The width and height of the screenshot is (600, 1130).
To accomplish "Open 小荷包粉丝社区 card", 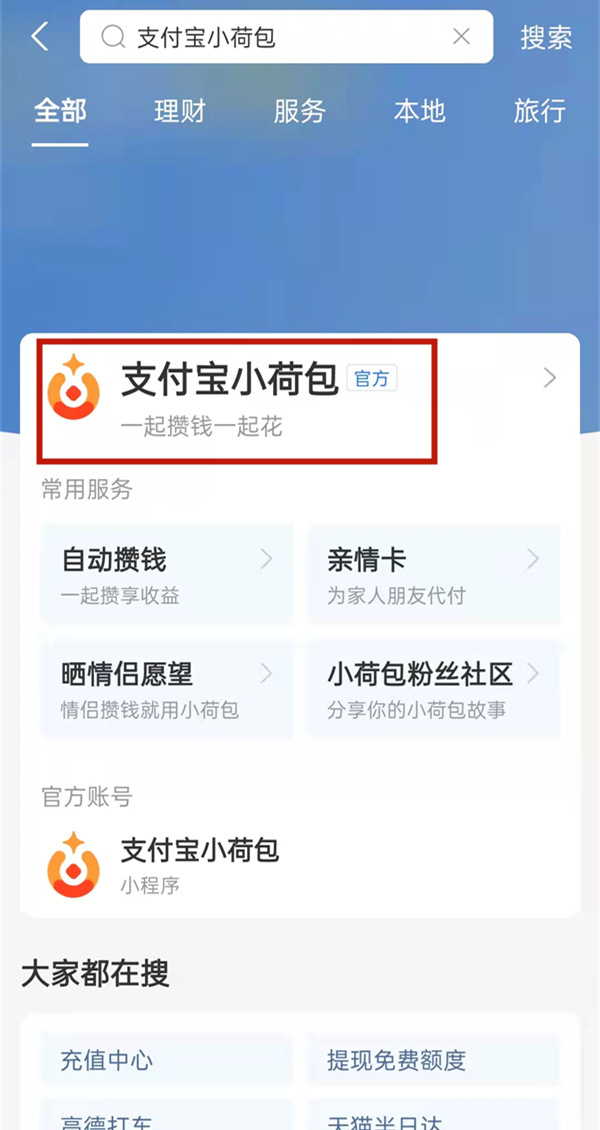I will [x=433, y=689].
